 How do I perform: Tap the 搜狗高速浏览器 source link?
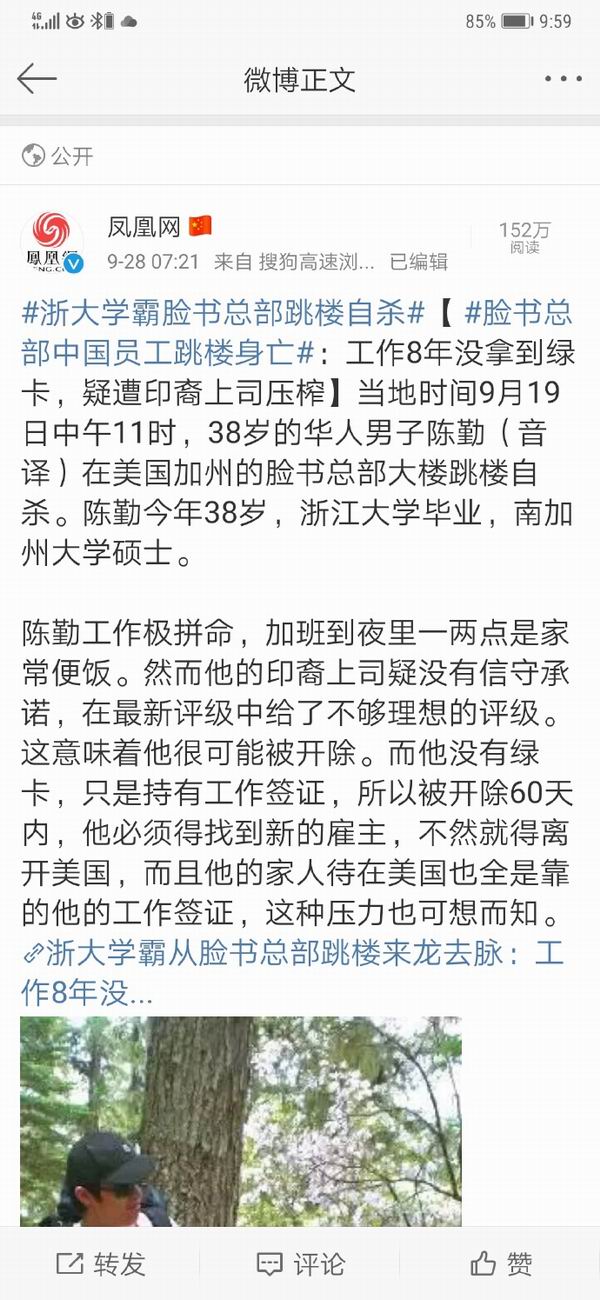coord(317,262)
